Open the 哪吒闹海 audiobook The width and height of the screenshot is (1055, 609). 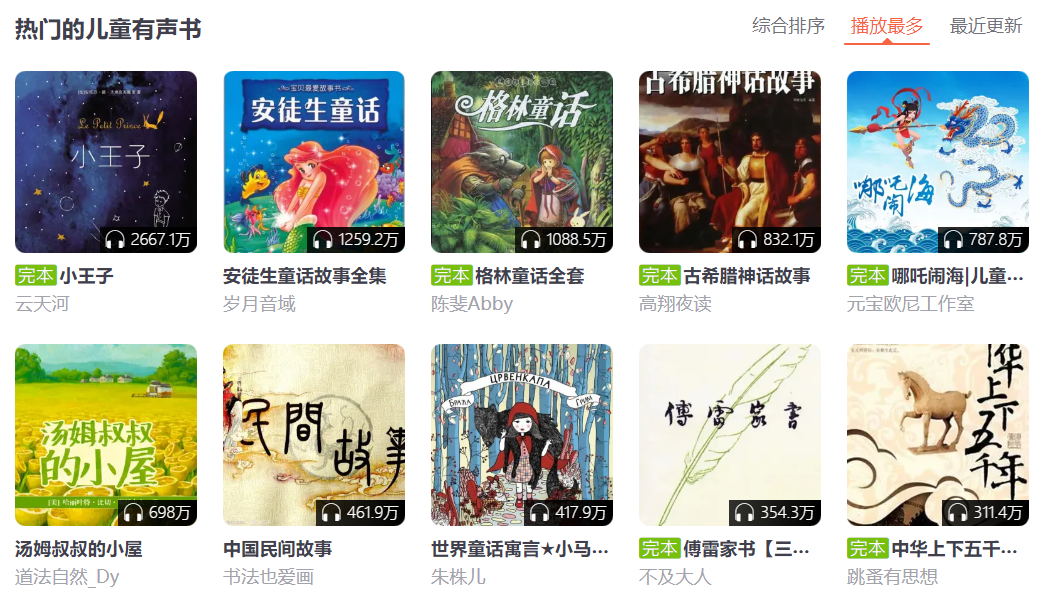pyautogui.click(x=938, y=162)
